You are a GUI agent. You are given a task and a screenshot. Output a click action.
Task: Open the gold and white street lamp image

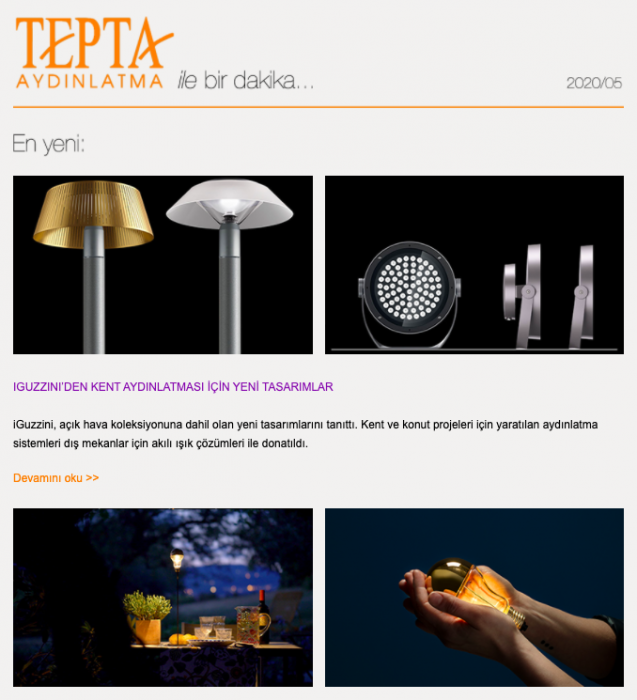click(x=163, y=265)
